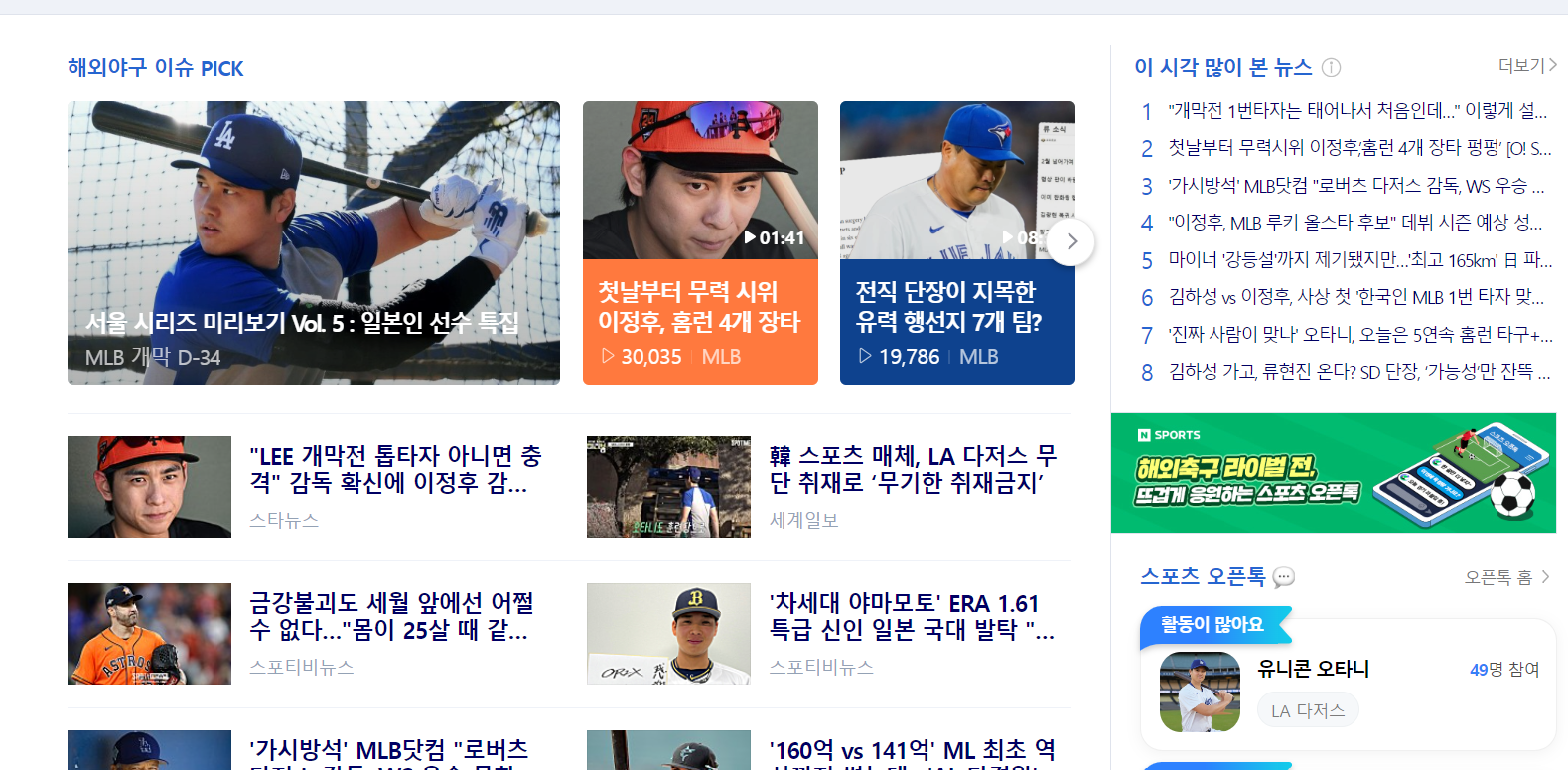The height and width of the screenshot is (770, 1568).
Task: Open ranked news 6 김하성 vs 이정후
Action: [1355, 297]
